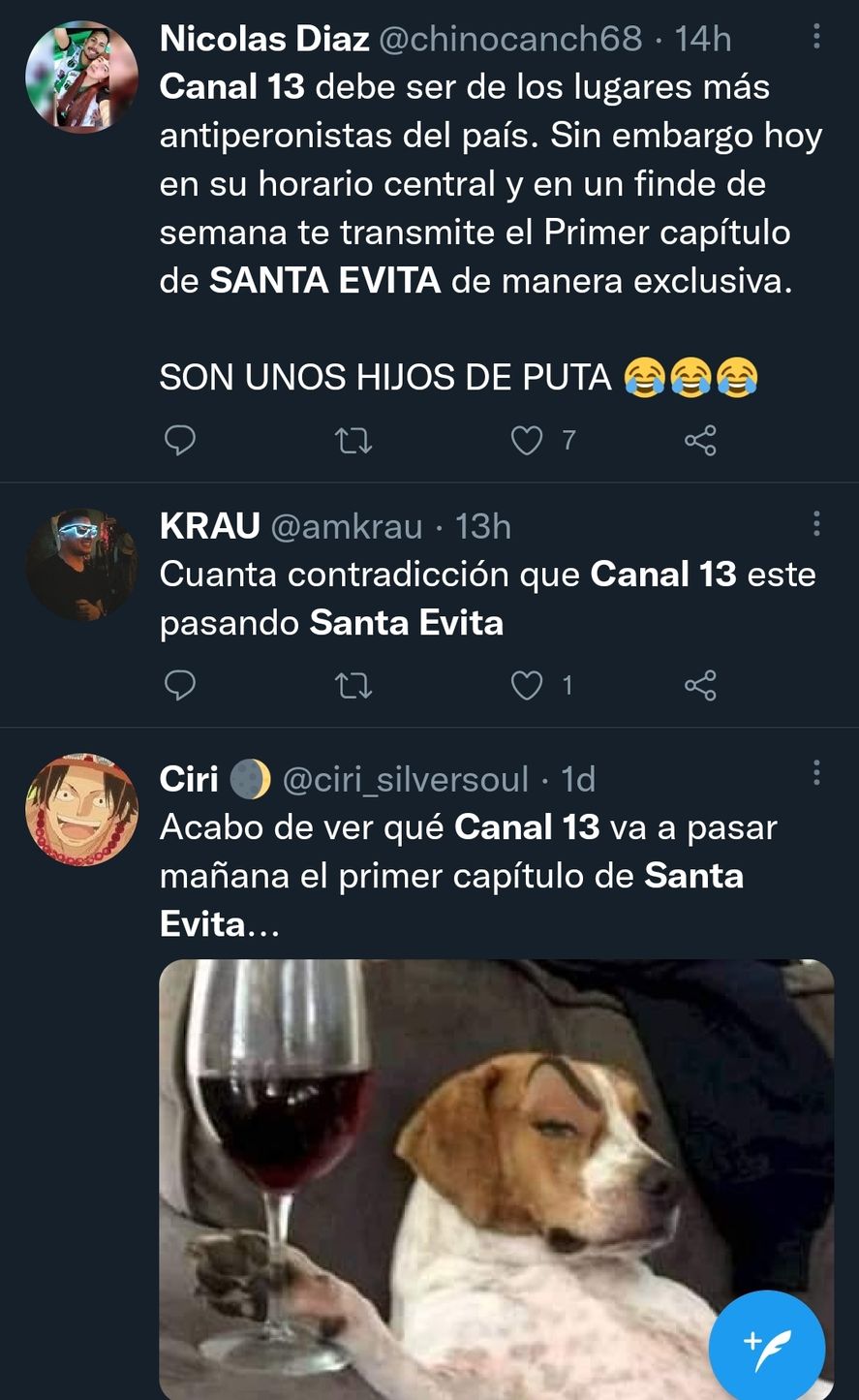
Task: Toggle like on KRAU's tweet
Action: tap(527, 687)
